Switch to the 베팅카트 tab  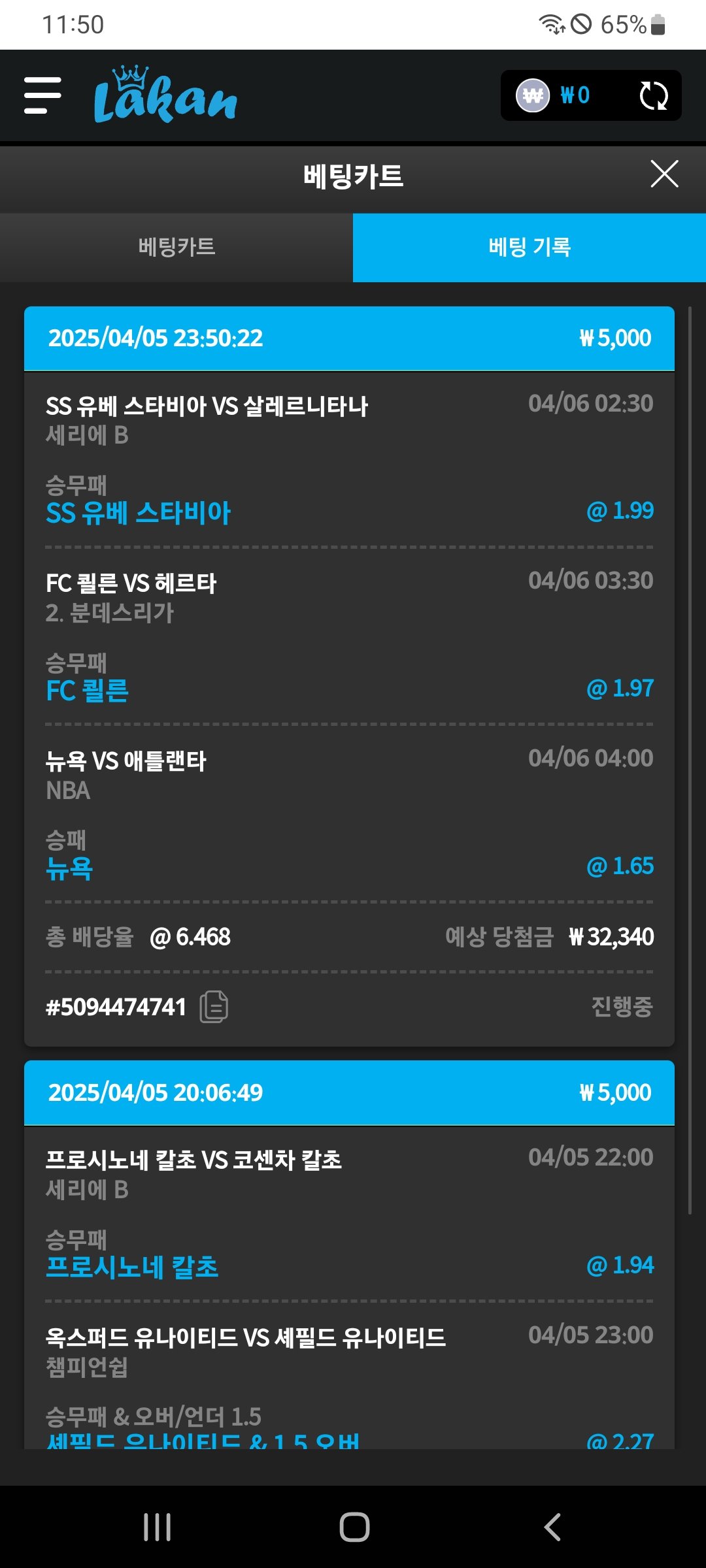pos(176,247)
